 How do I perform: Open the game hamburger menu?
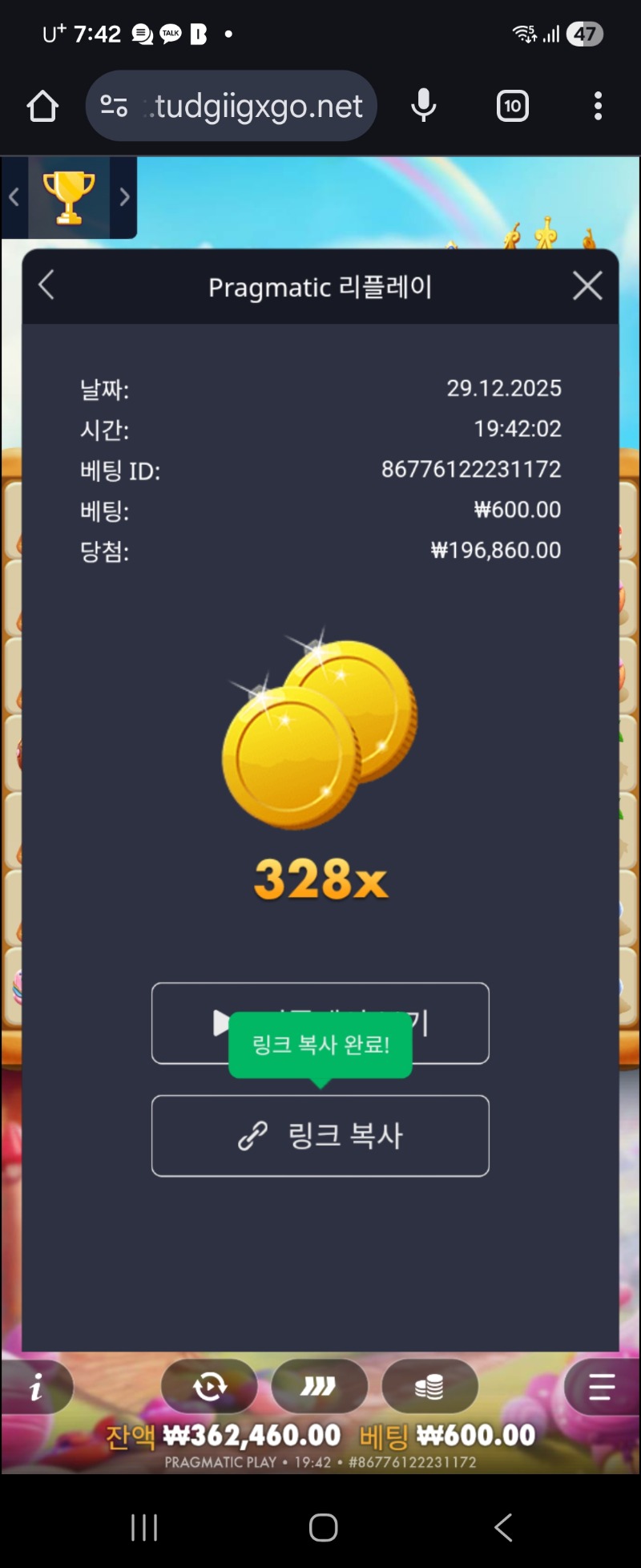coord(601,1386)
